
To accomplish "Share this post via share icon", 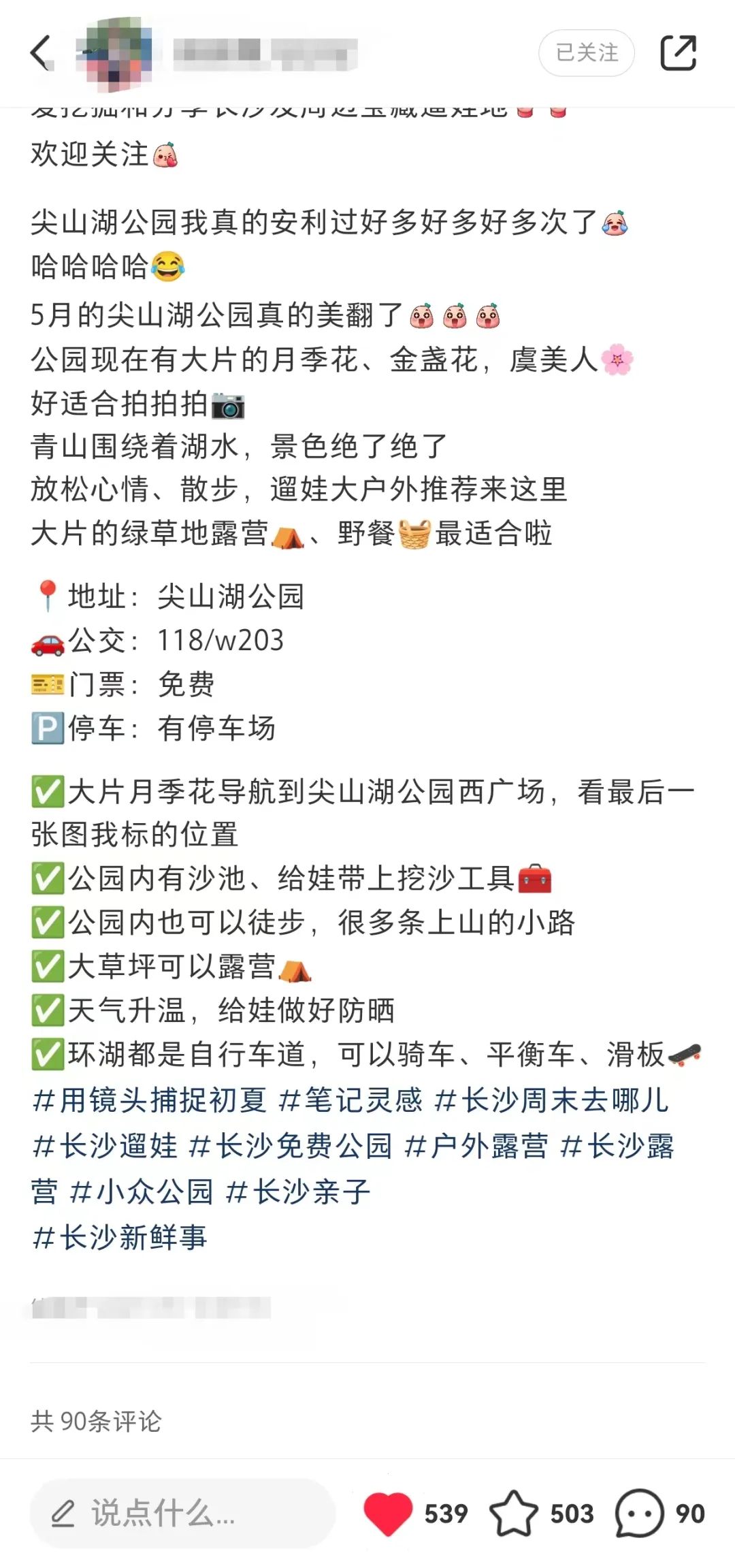I will [x=679, y=53].
